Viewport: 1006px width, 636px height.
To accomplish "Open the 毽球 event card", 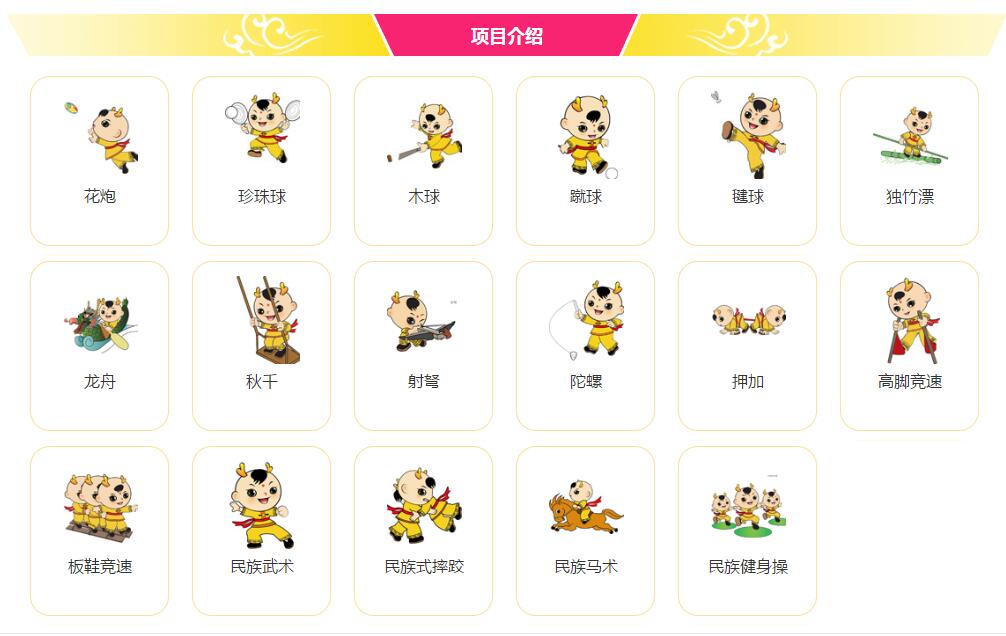I will [x=748, y=160].
